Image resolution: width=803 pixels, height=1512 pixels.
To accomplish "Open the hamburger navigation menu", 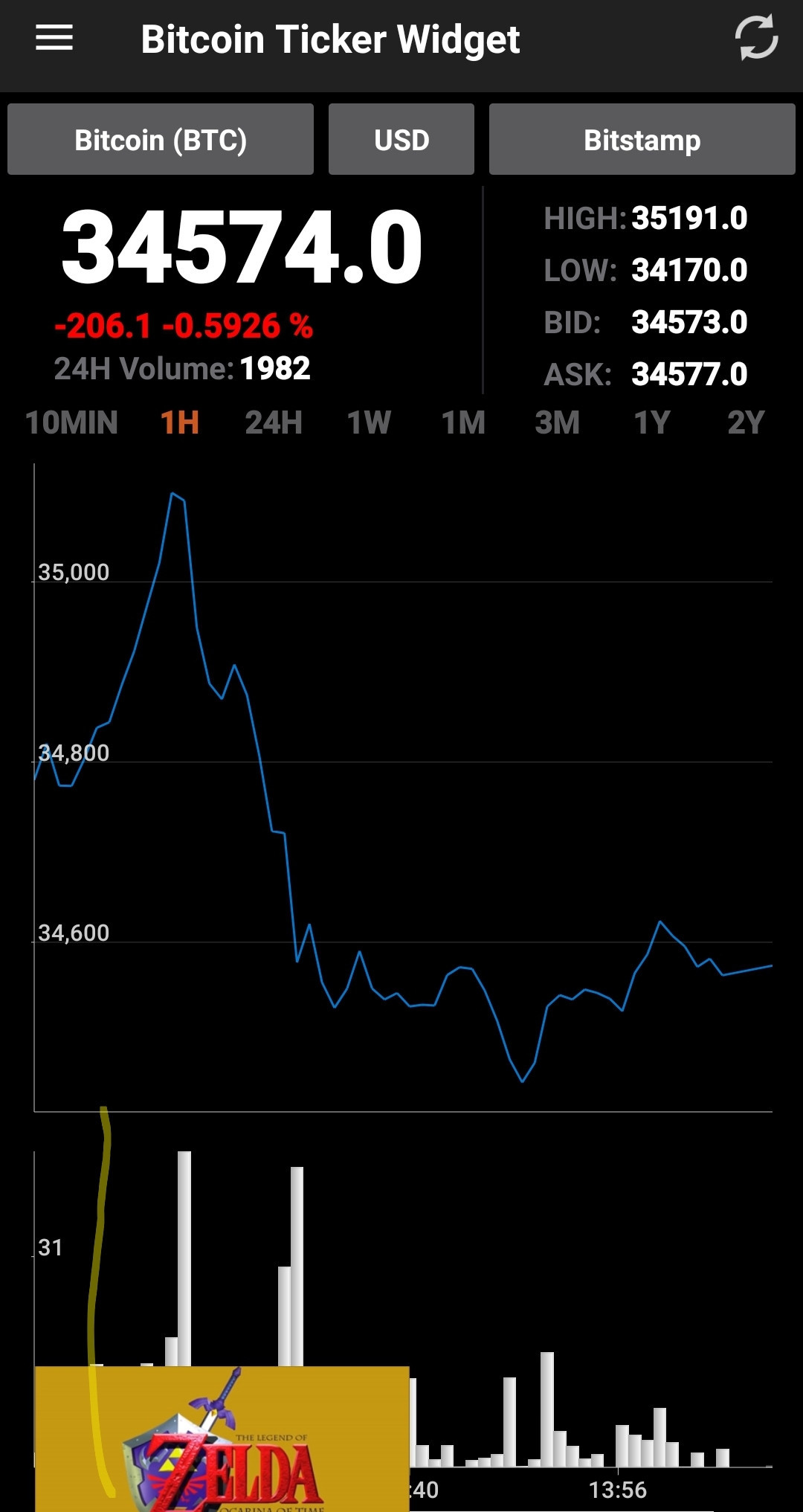I will point(54,38).
